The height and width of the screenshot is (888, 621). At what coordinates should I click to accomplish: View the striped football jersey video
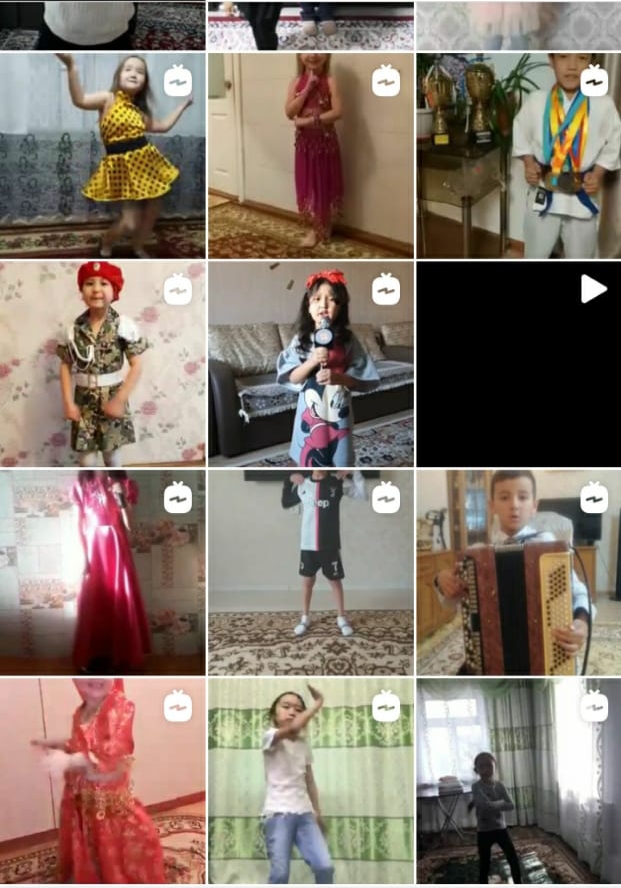coord(310,572)
